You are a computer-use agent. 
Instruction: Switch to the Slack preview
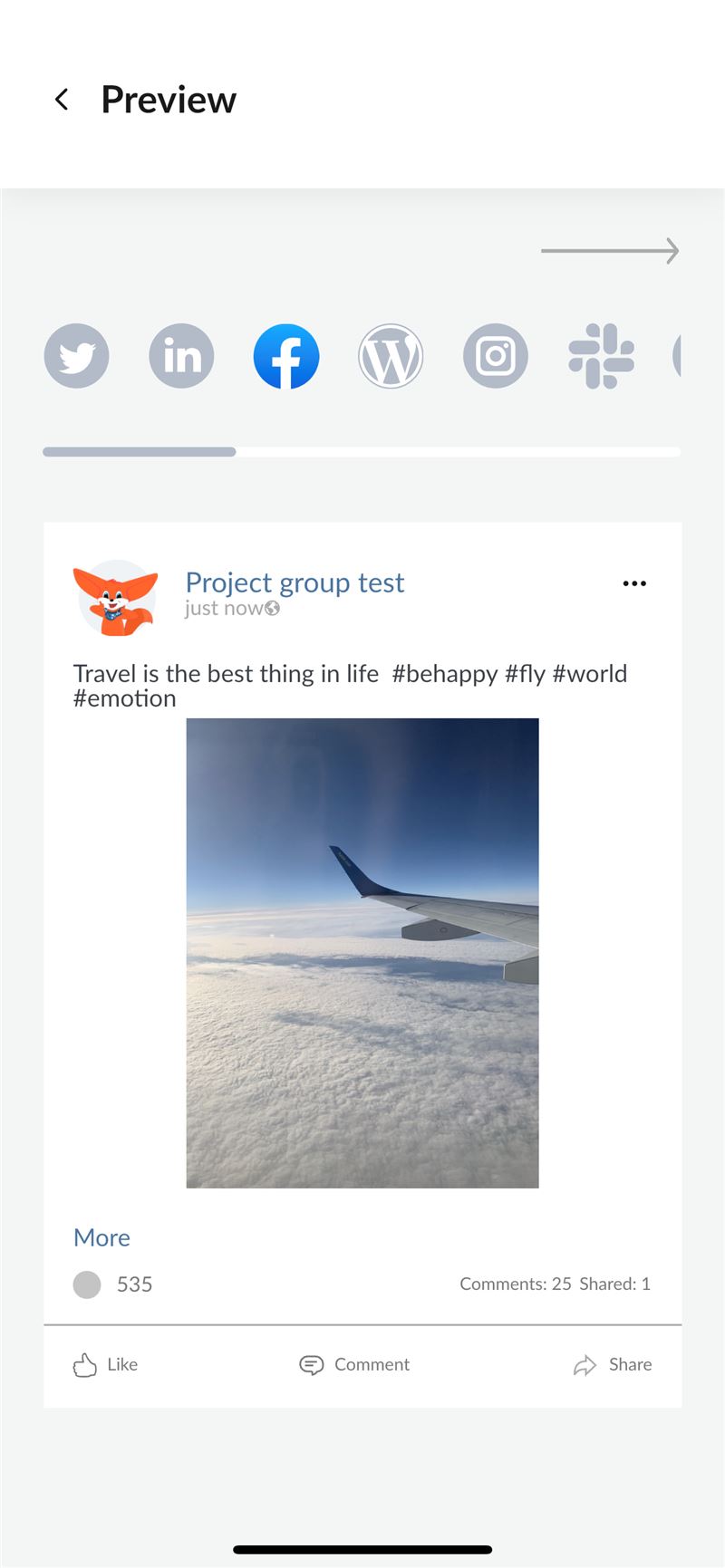[601, 356]
